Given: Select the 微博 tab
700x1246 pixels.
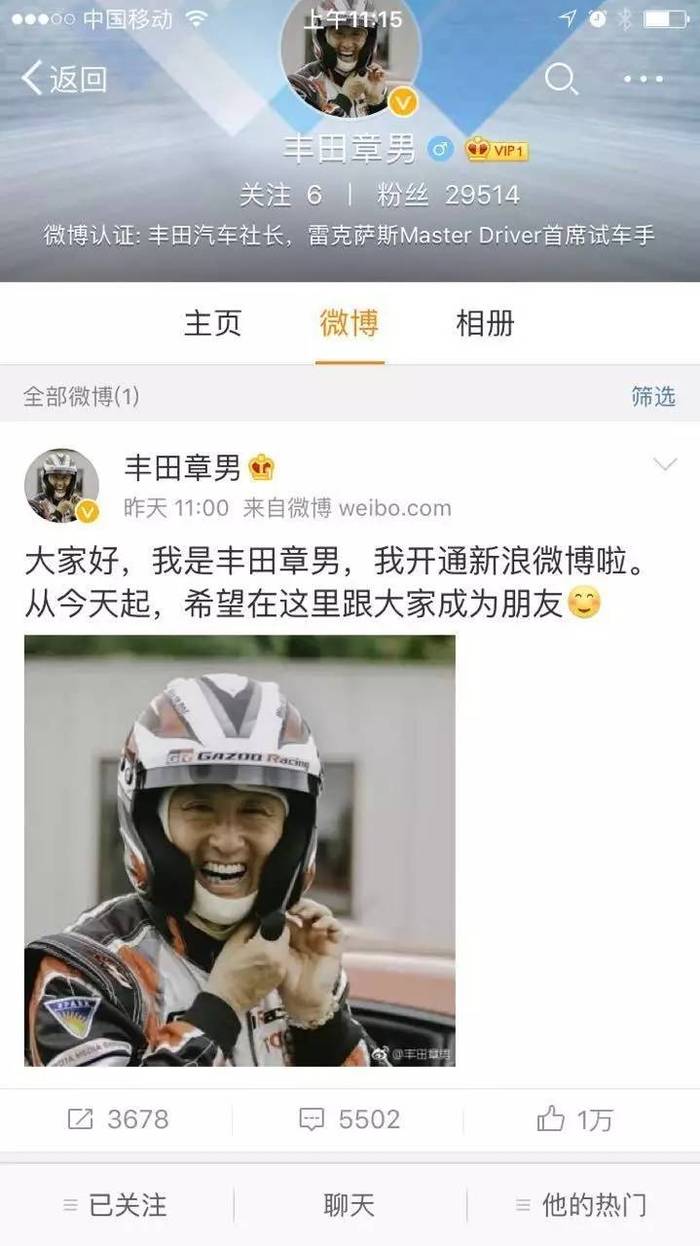Looking at the screenshot, I should click(349, 323).
